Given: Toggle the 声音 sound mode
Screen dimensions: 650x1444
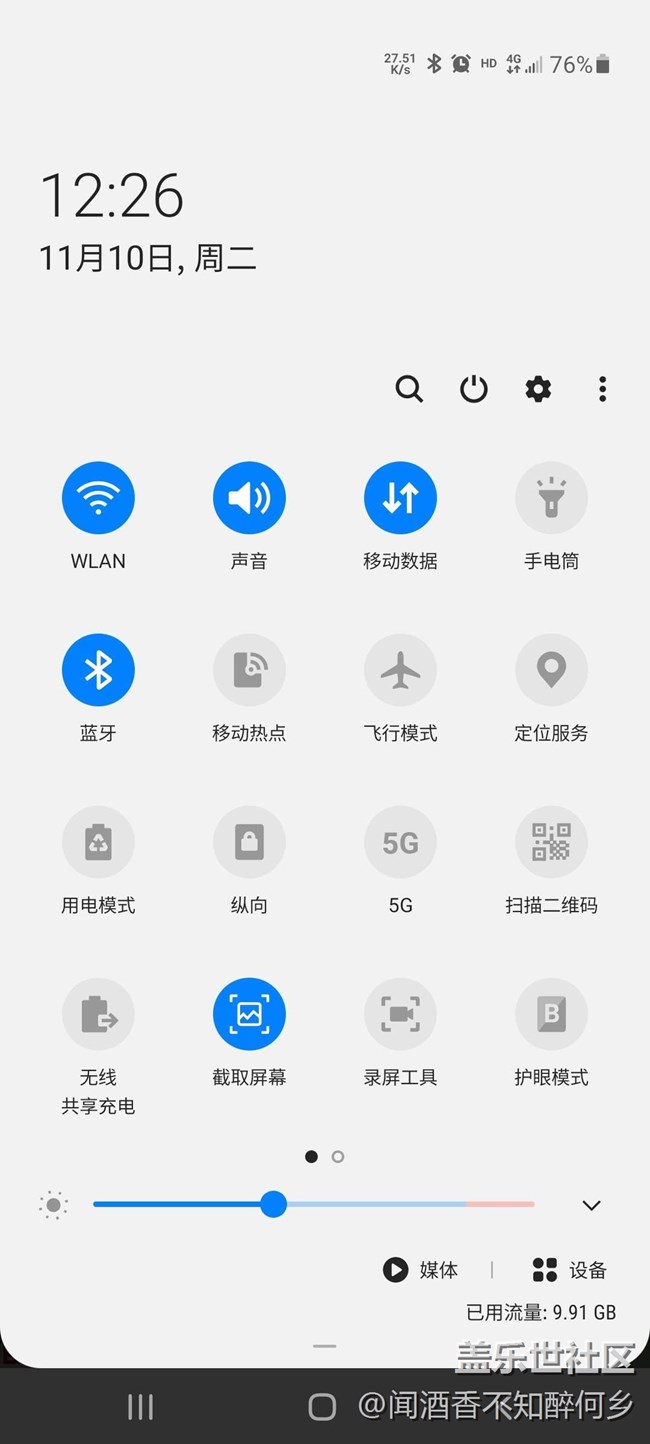Looking at the screenshot, I should click(x=249, y=498).
